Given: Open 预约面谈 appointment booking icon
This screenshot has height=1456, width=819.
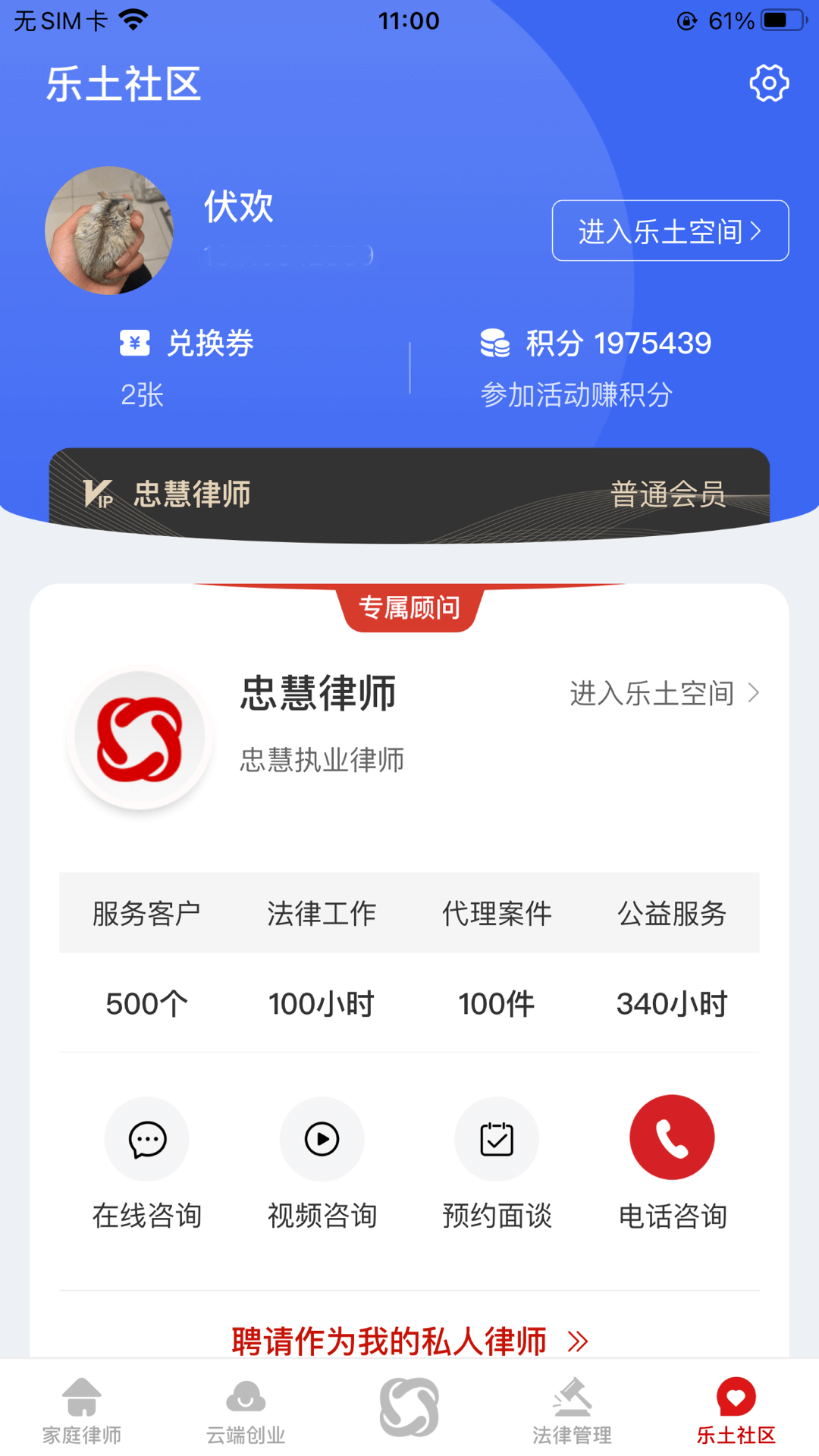Looking at the screenshot, I should tap(497, 1139).
